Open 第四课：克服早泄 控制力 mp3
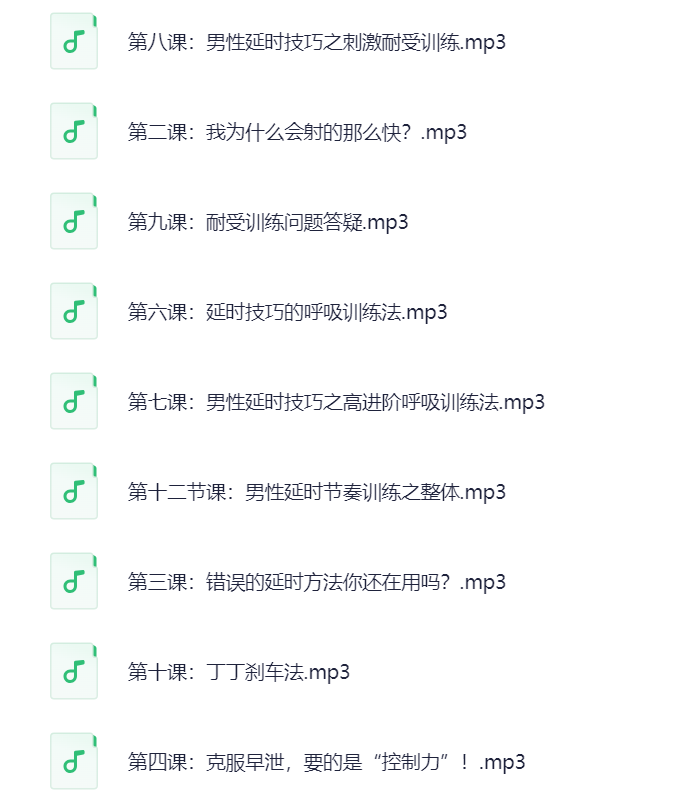The height and width of the screenshot is (793, 694). (x=326, y=762)
